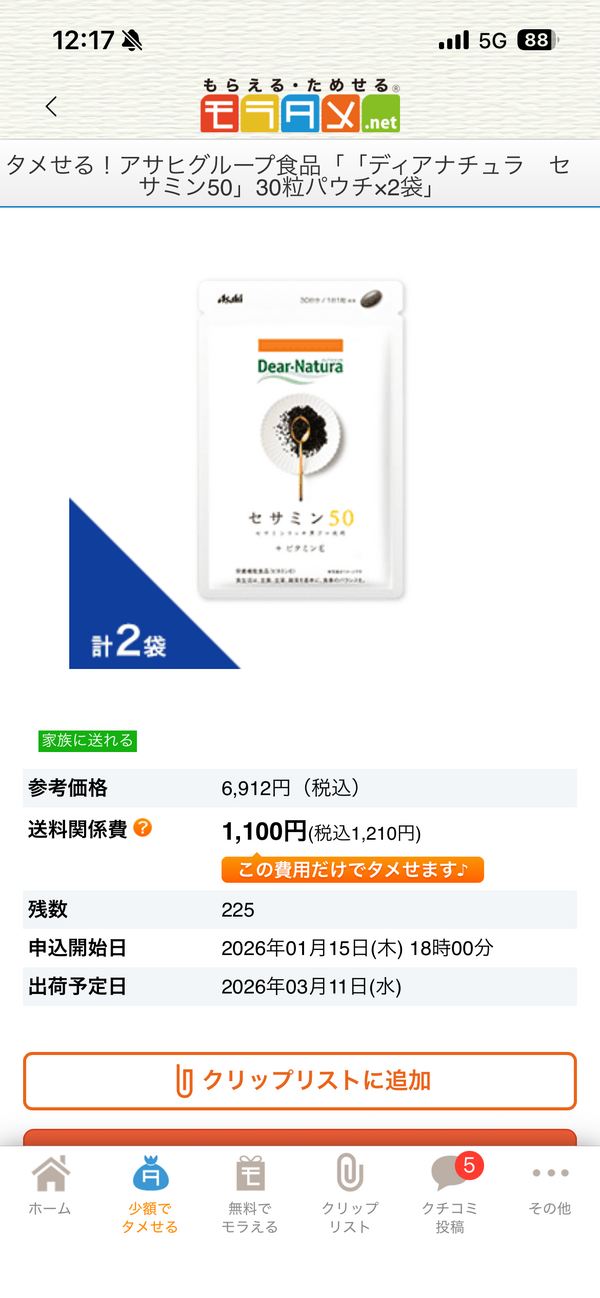
Task: Switch to the ホーム tab
Action: (x=50, y=1187)
